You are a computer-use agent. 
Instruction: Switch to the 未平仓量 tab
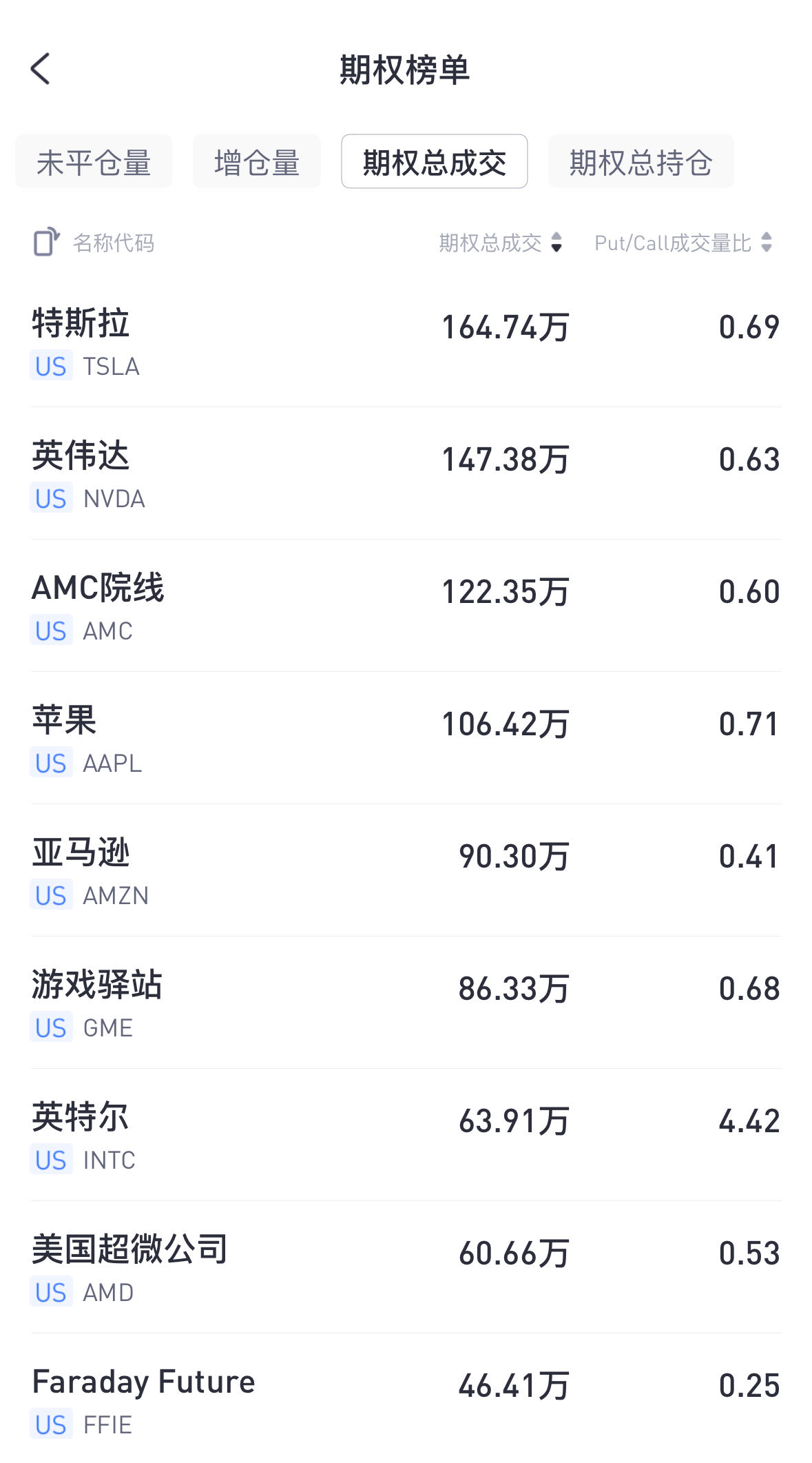point(94,162)
